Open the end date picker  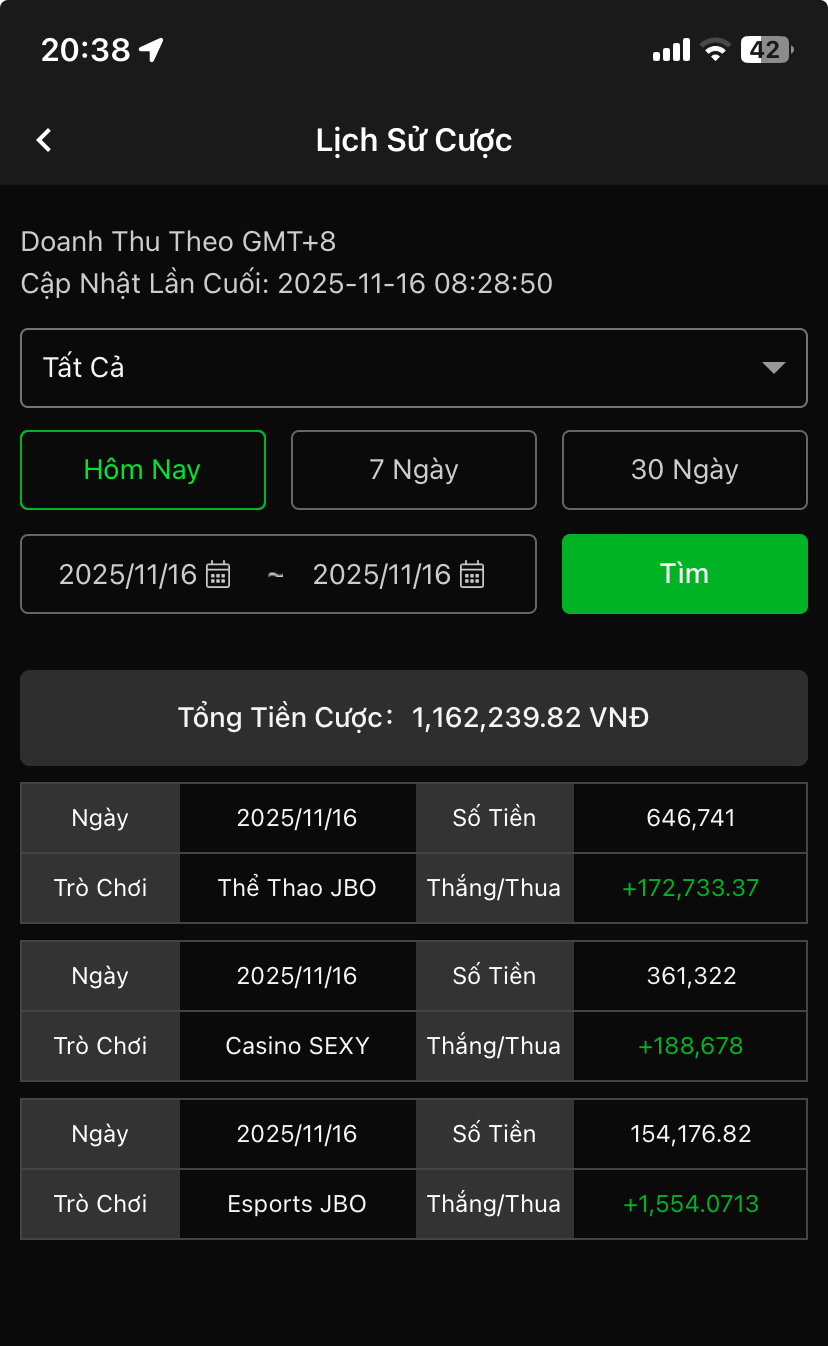pos(398,574)
